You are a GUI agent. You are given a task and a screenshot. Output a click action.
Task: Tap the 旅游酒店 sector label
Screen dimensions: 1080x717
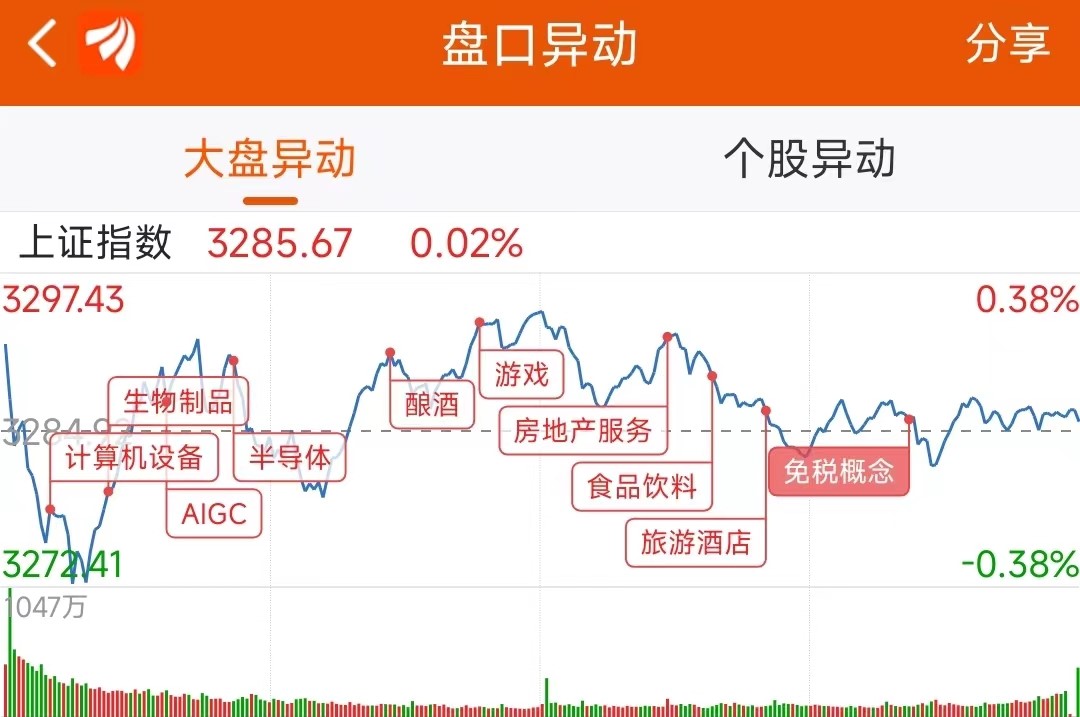coord(696,543)
